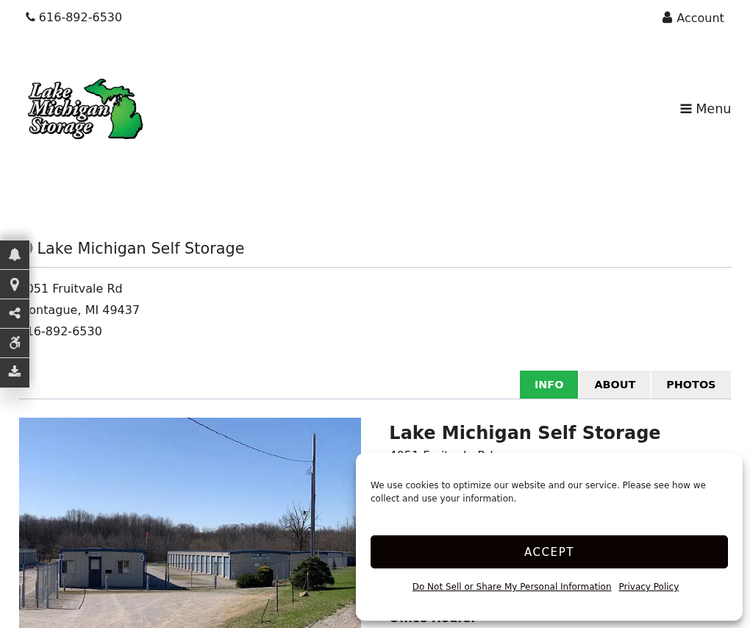Viewport: 750px width, 628px height.
Task: Tap the download icon in the sidebar
Action: point(14,371)
